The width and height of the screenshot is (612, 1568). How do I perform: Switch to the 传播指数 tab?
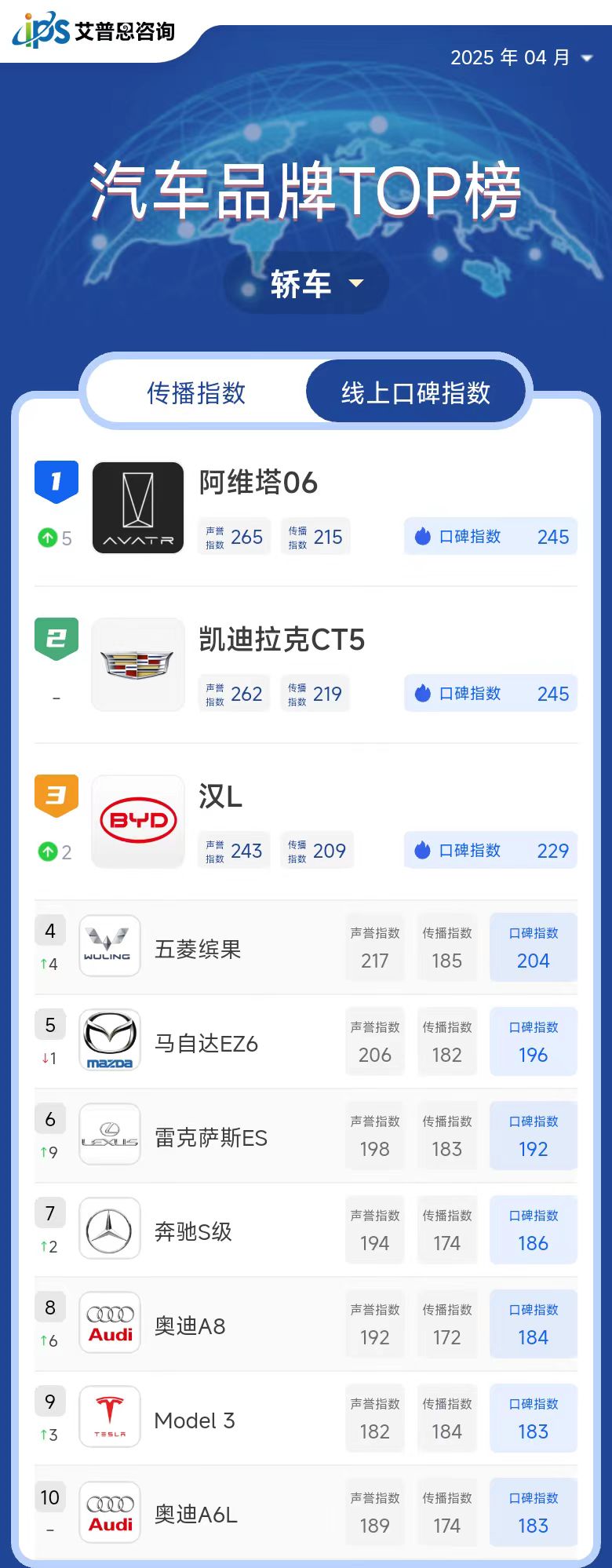pyautogui.click(x=196, y=392)
